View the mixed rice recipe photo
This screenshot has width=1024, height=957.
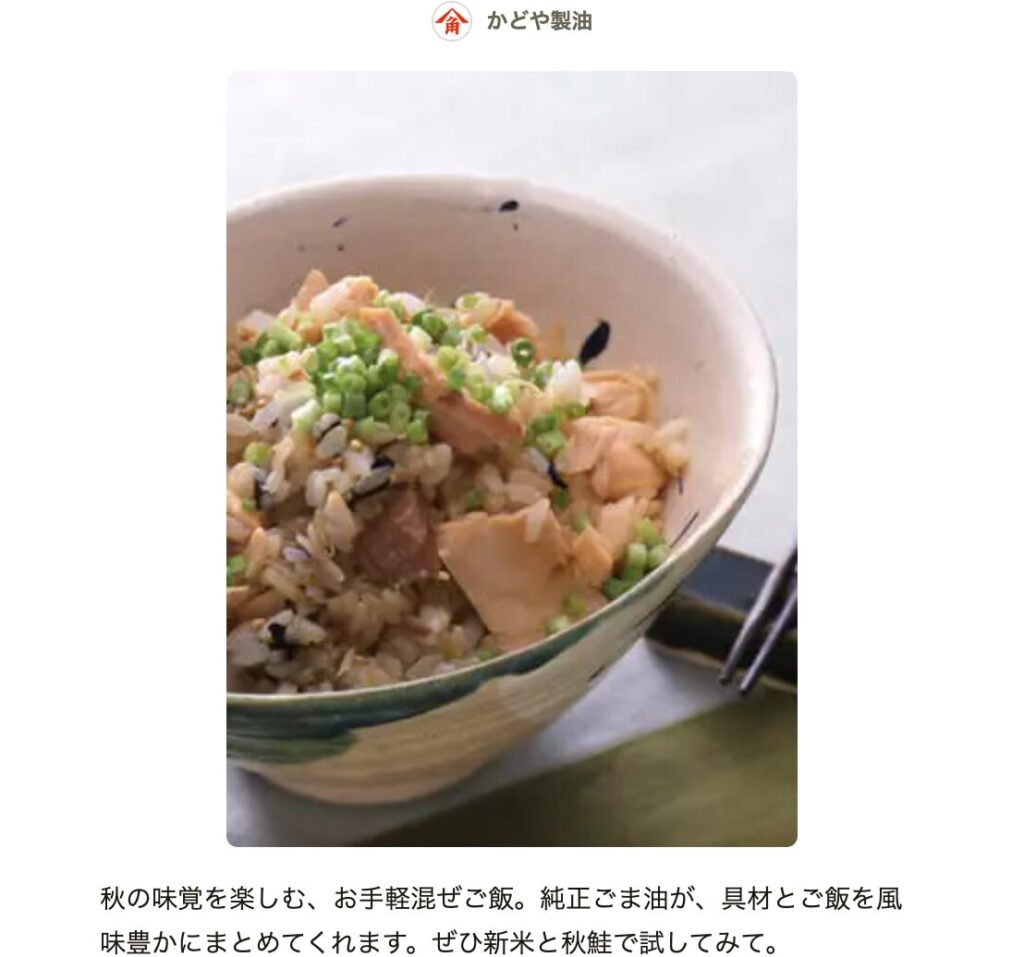(511, 458)
